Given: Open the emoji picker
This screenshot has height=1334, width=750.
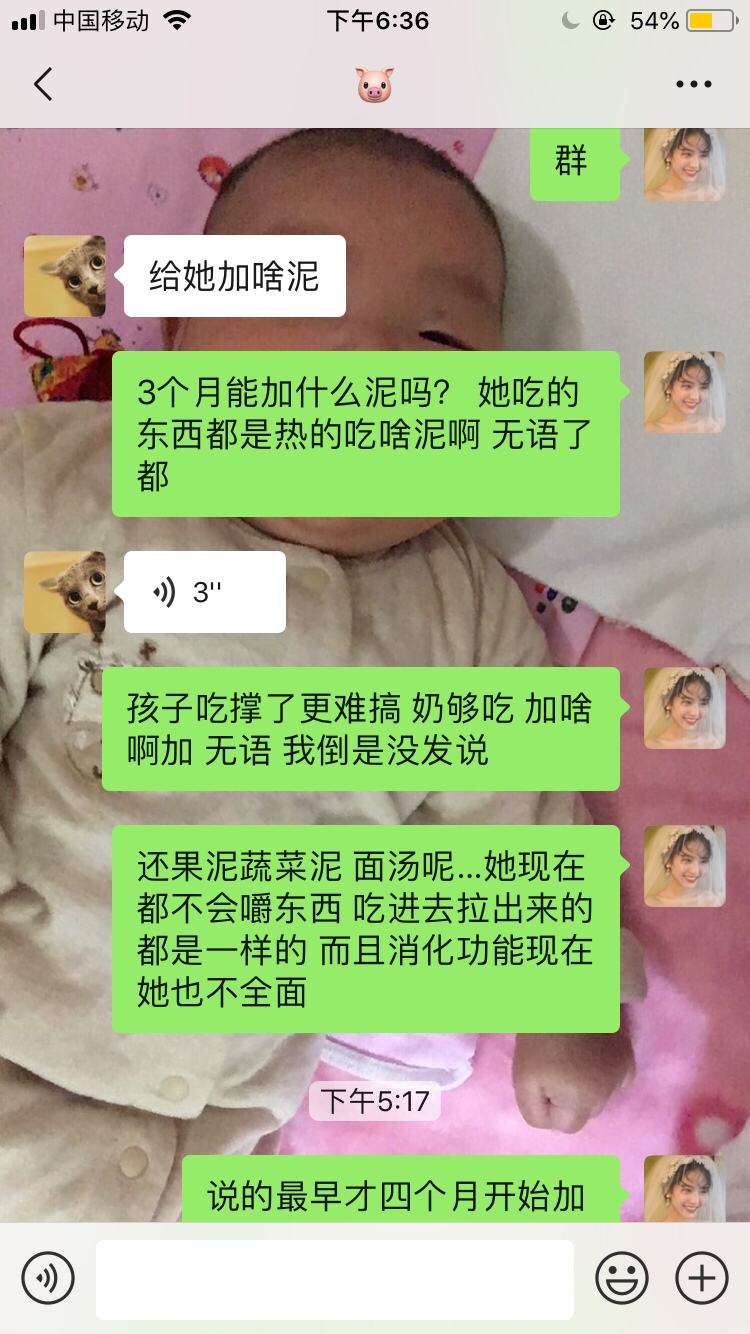Looking at the screenshot, I should pos(622,1278).
